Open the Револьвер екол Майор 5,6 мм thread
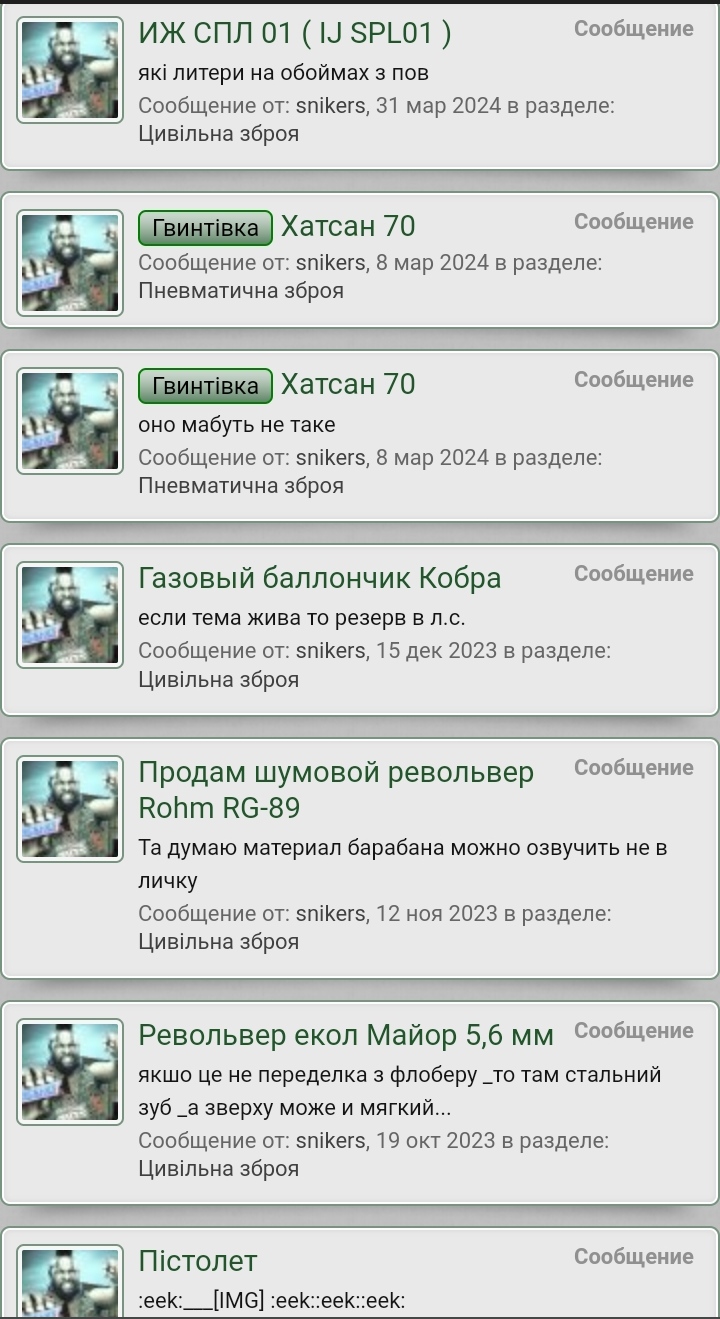The image size is (720, 1319). tap(346, 1035)
